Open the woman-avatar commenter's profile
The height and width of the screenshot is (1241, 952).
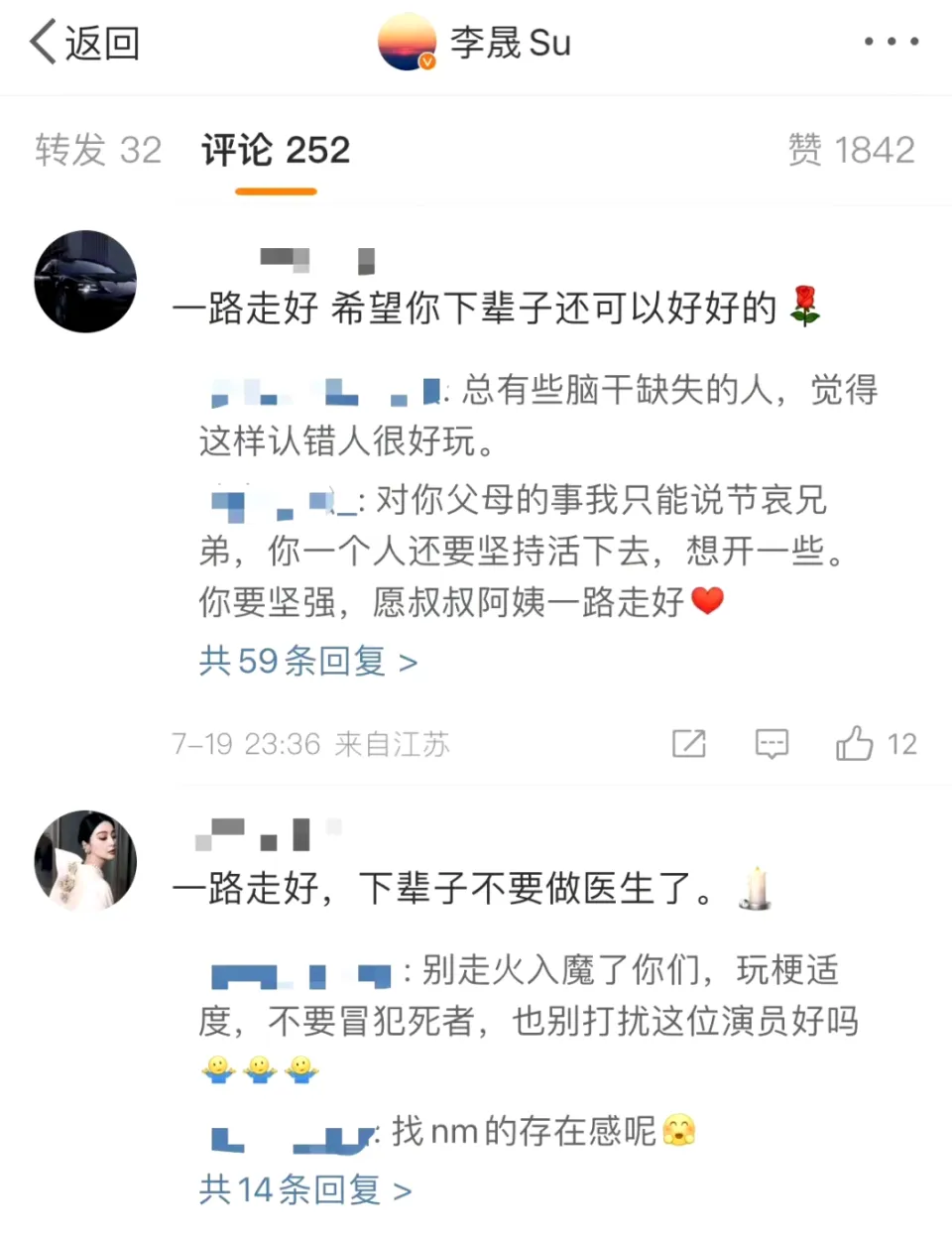pos(85,860)
